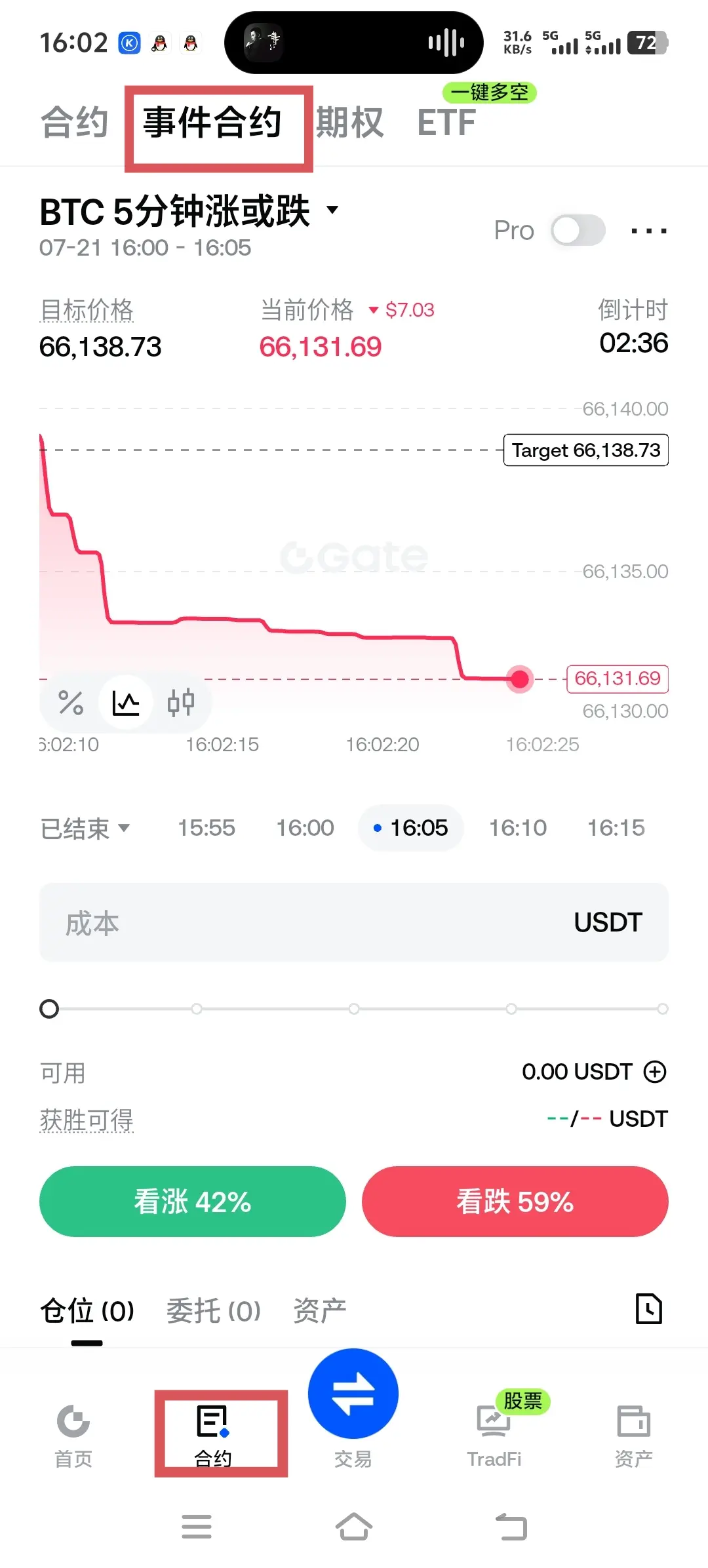Open the order history document icon

pos(649,1309)
